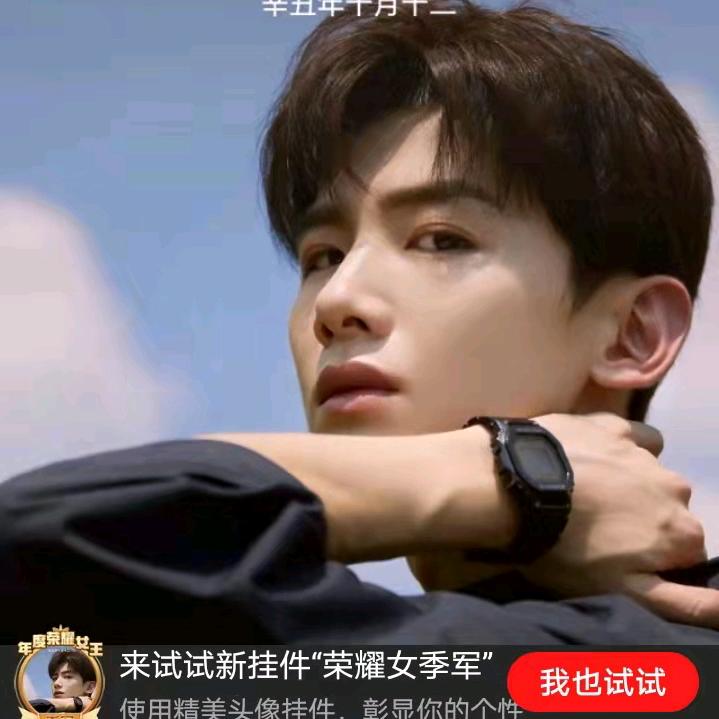Tap the red 我也试试 button
This screenshot has width=719, height=719.
(602, 682)
